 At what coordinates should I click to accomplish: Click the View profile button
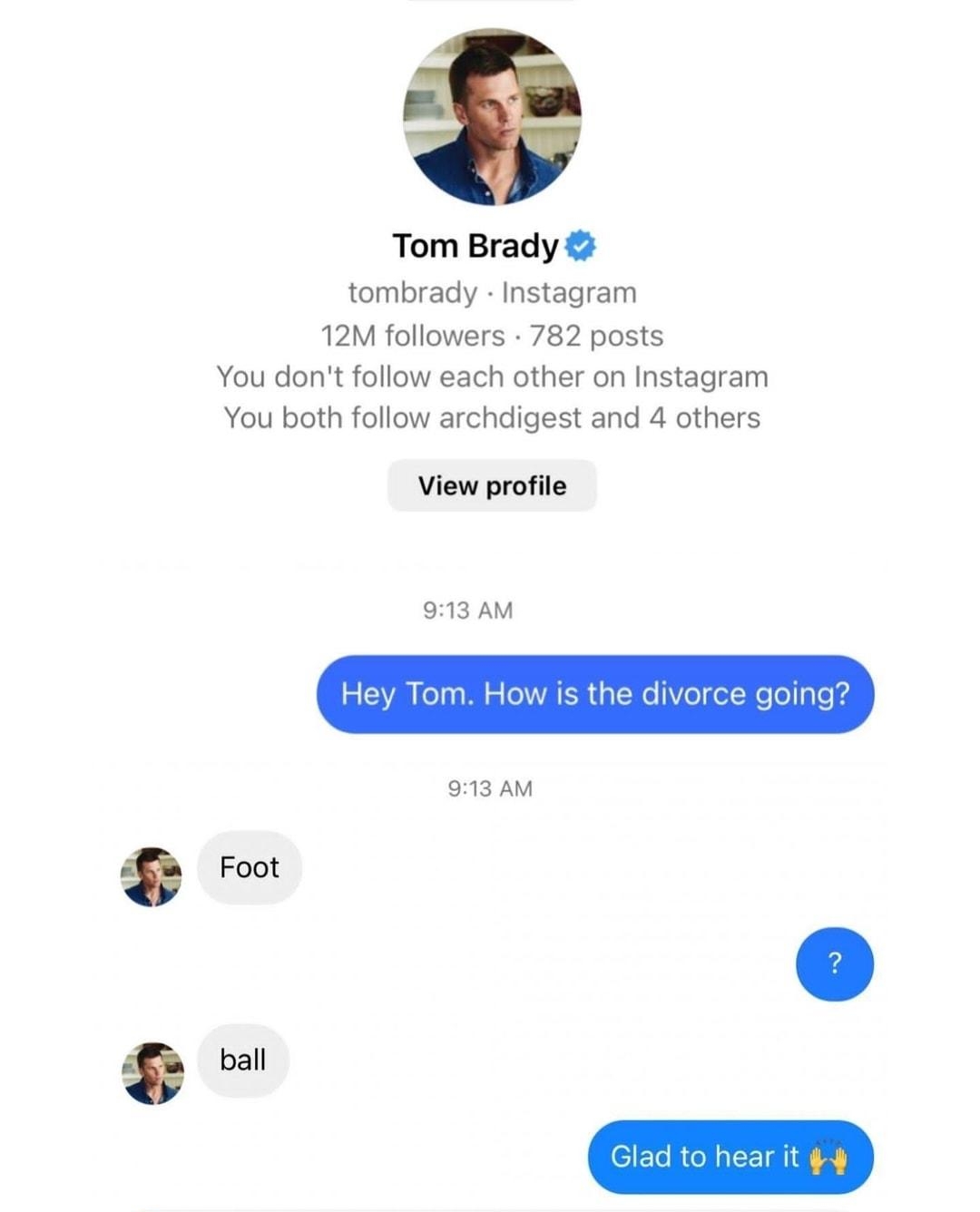(x=491, y=485)
